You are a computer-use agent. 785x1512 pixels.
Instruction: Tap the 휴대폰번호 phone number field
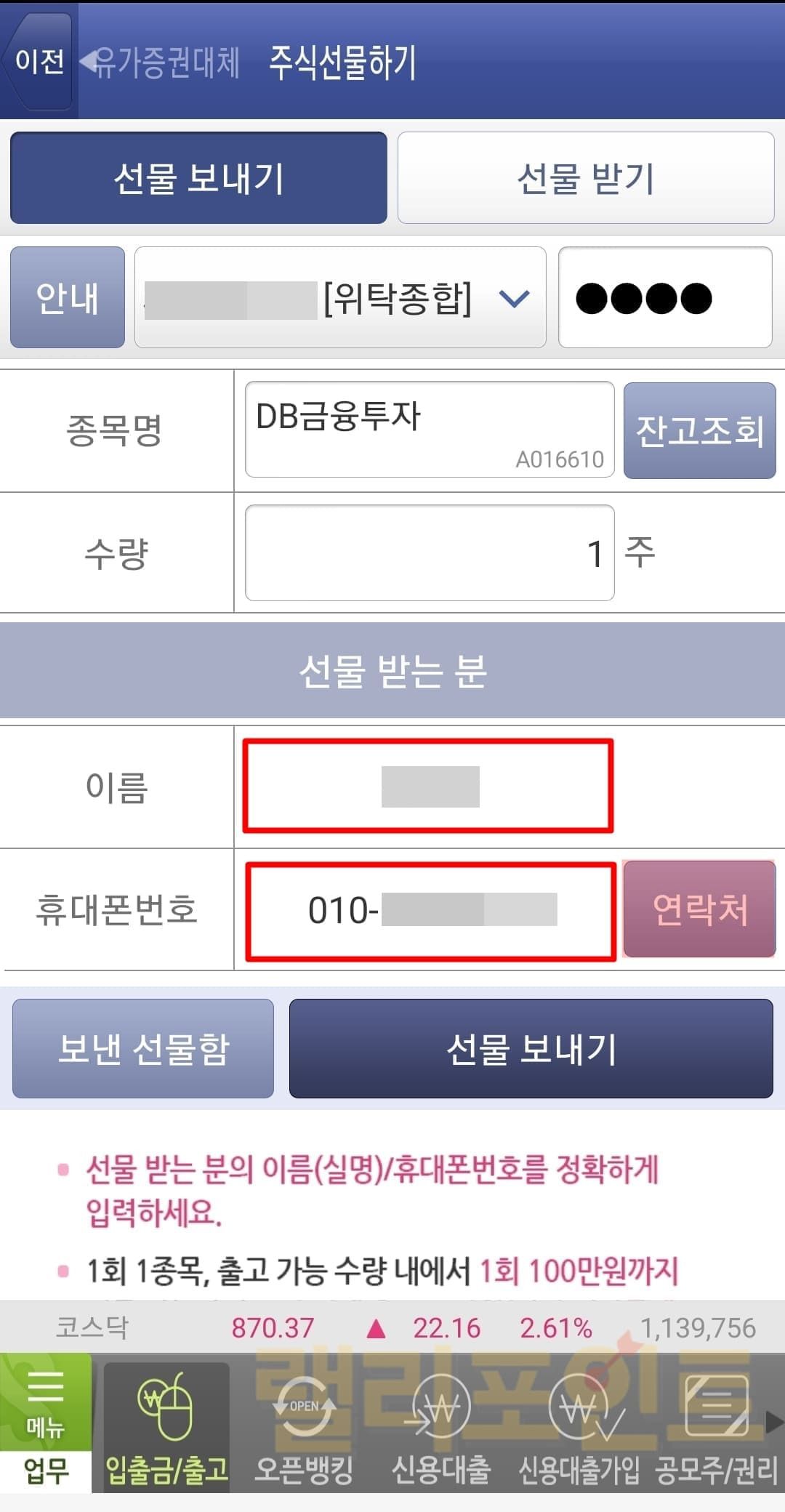click(430, 911)
